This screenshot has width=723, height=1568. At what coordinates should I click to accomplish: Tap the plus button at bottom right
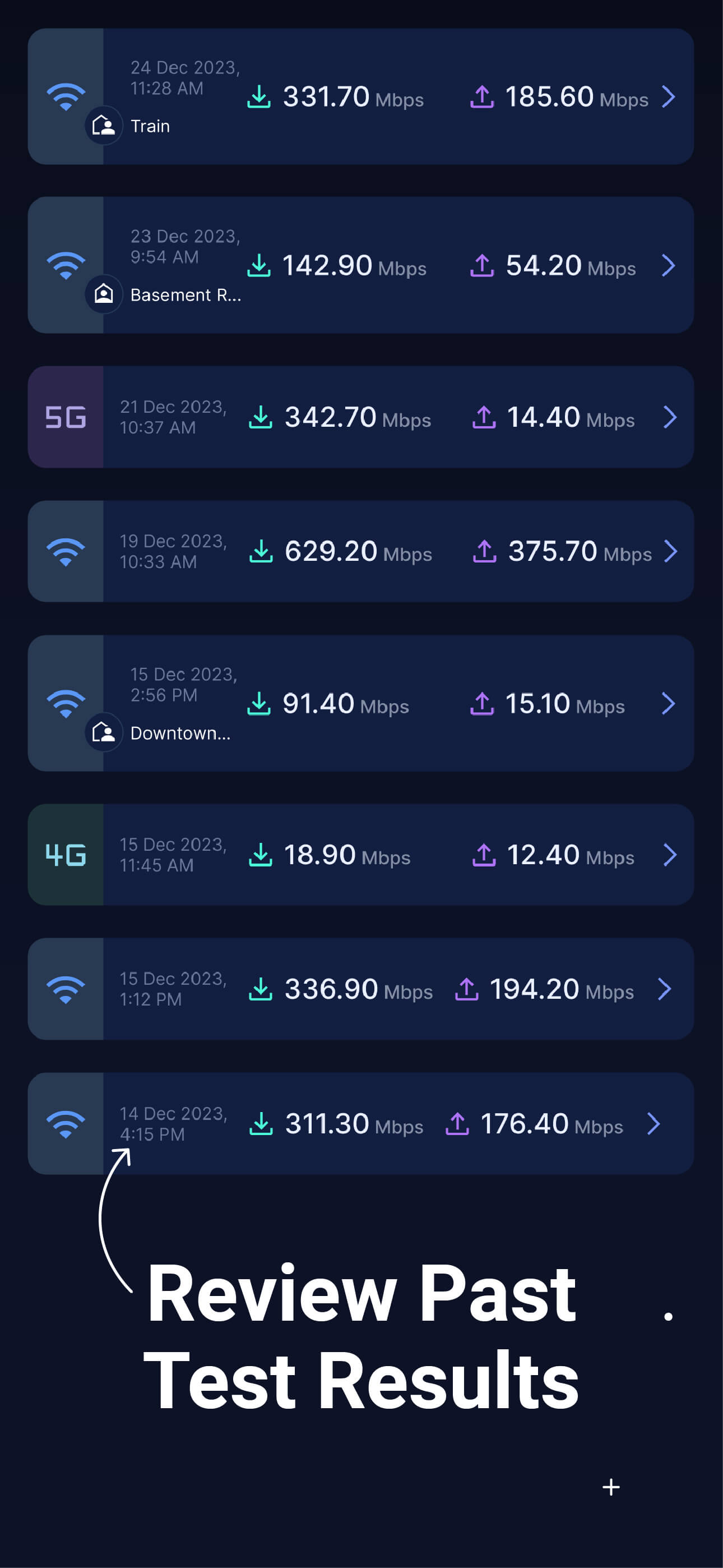point(610,1487)
